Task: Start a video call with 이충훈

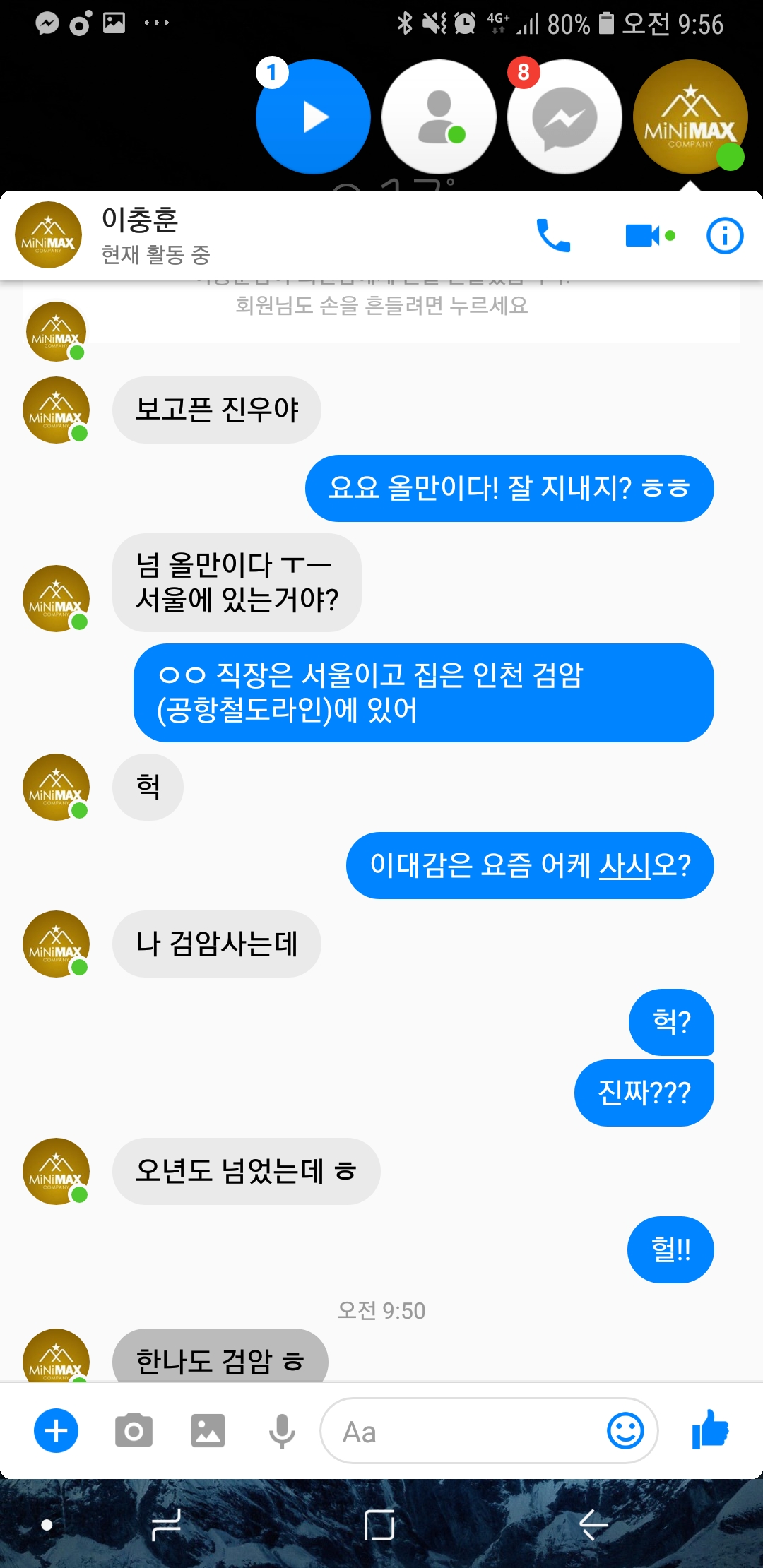Action: (x=644, y=236)
